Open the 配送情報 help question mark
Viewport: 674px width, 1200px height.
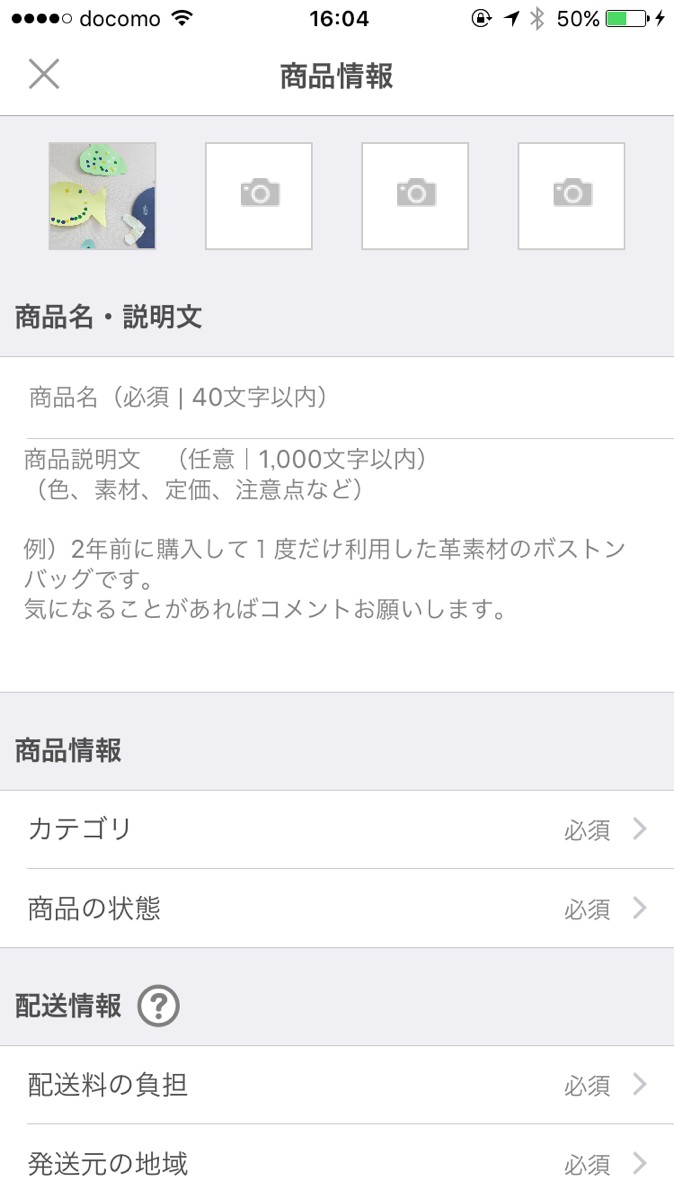(158, 1006)
